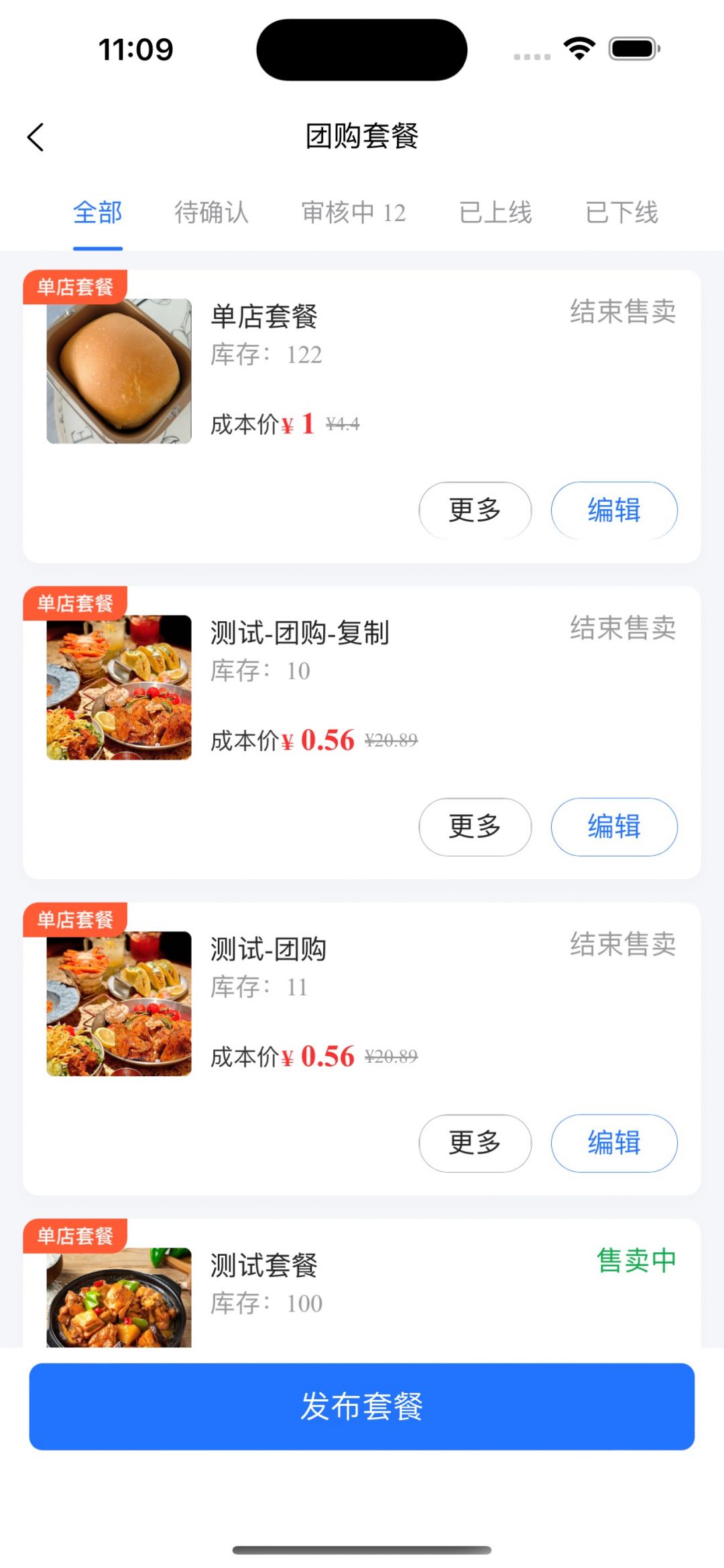This screenshot has width=724, height=1568.
Task: Show 更多 for the 测试-团购 package
Action: click(x=475, y=1143)
